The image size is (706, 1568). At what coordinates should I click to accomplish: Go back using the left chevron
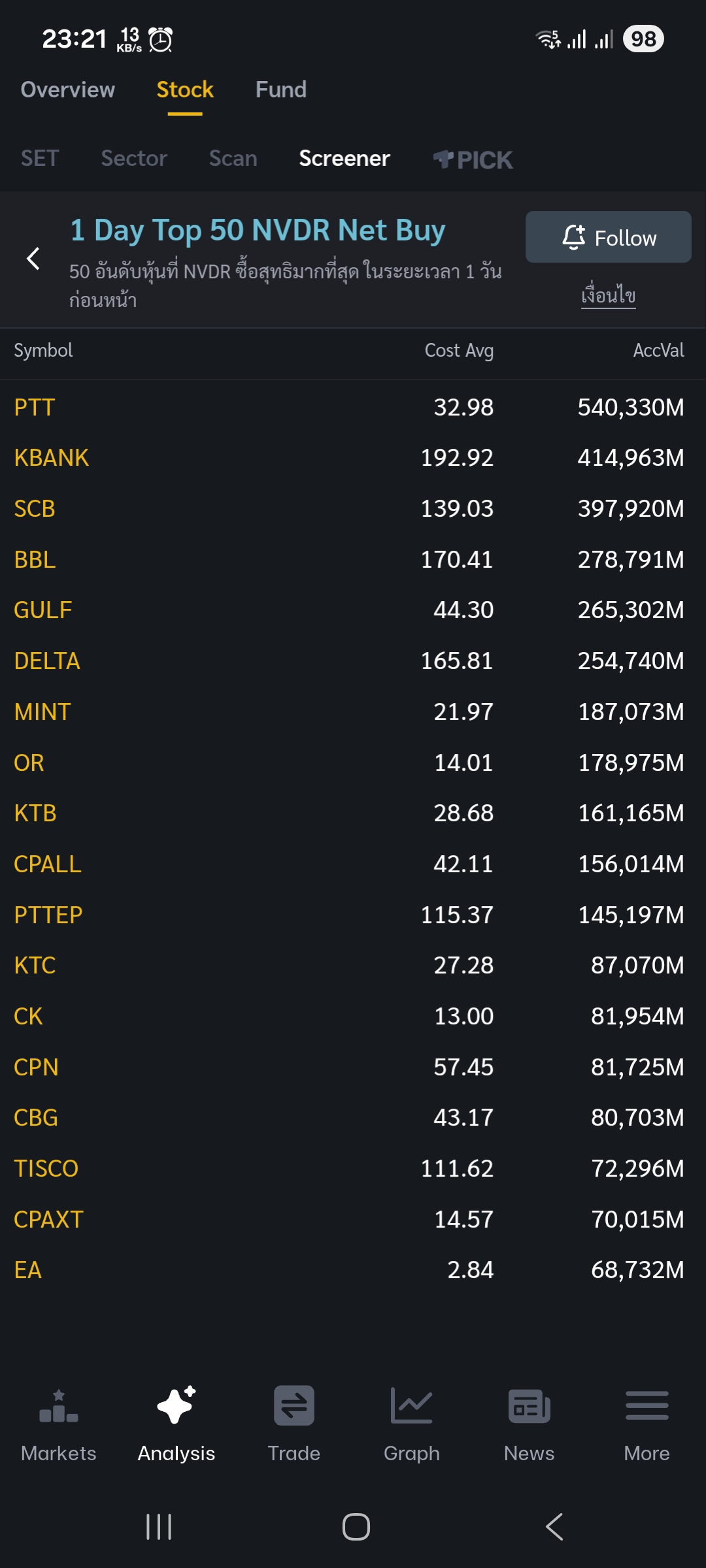32,259
